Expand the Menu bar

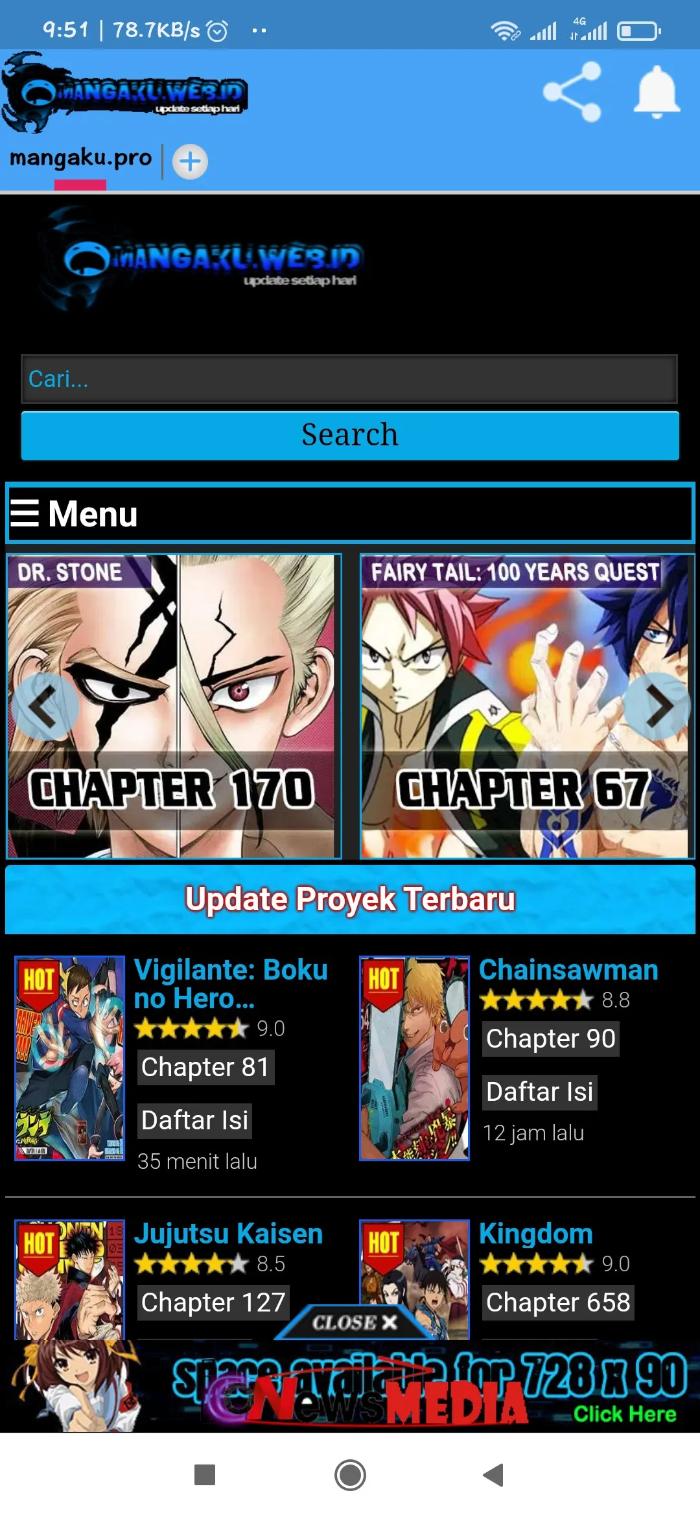[x=349, y=514]
